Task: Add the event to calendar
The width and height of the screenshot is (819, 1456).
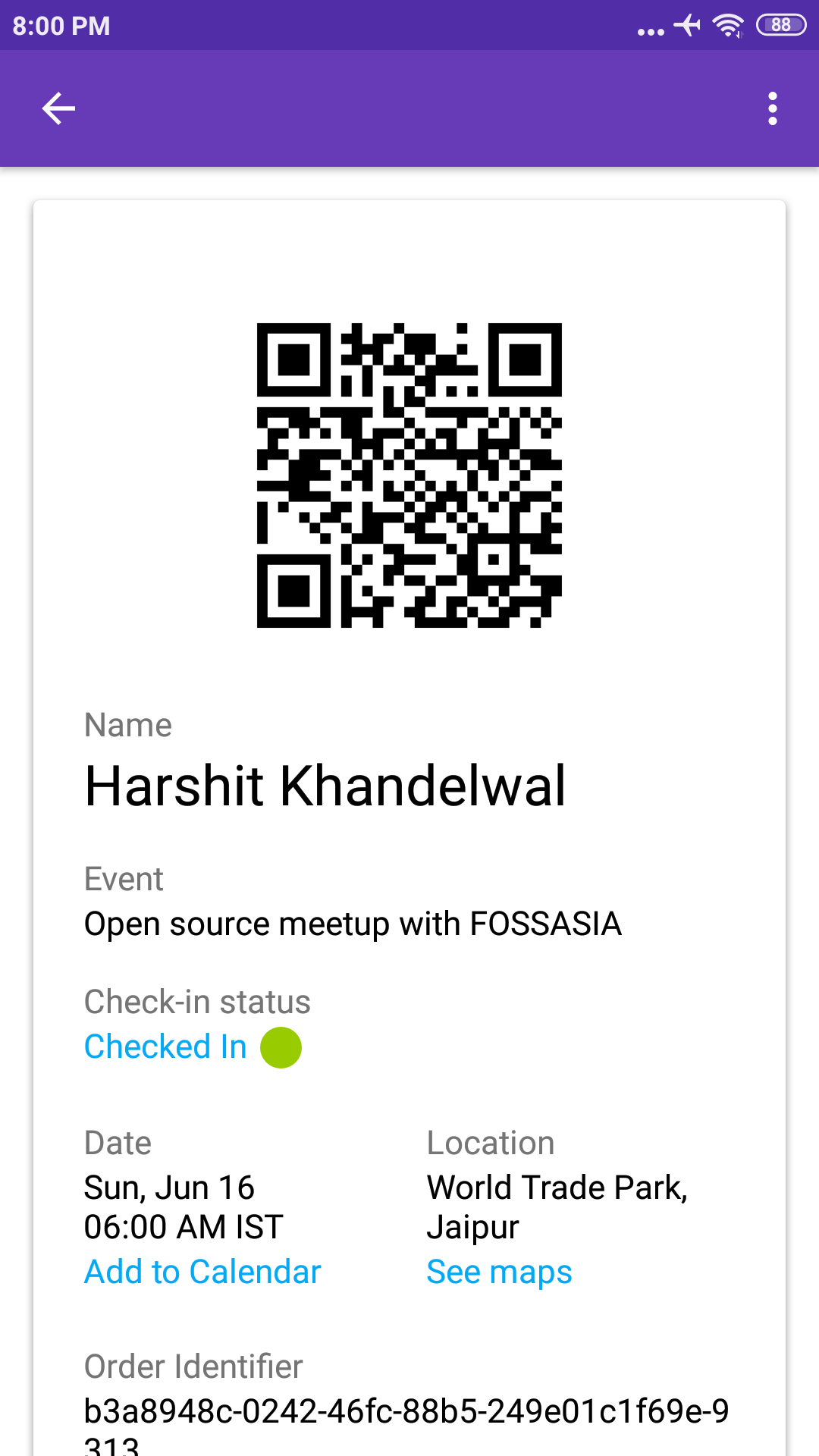Action: (x=202, y=1272)
